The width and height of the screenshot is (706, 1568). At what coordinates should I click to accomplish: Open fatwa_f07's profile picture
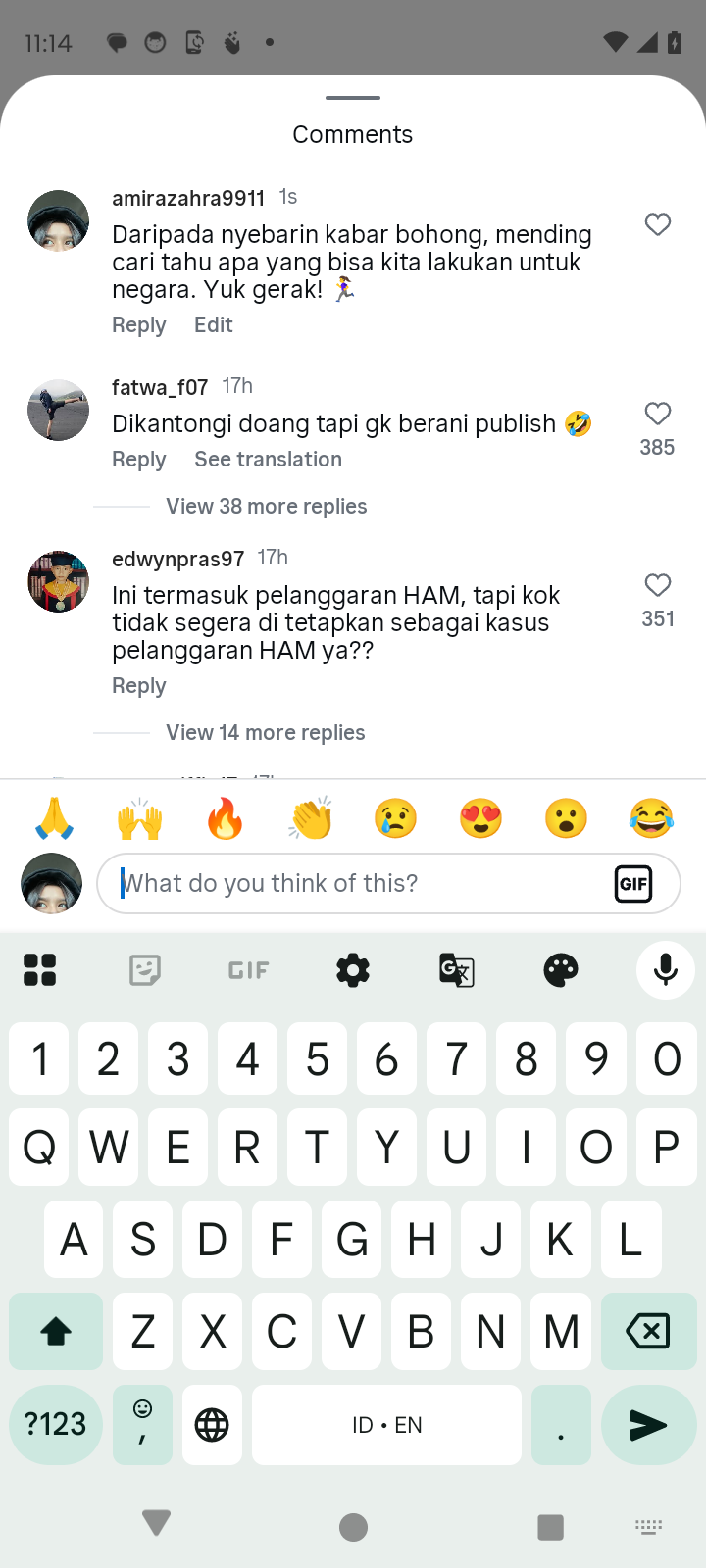(58, 410)
